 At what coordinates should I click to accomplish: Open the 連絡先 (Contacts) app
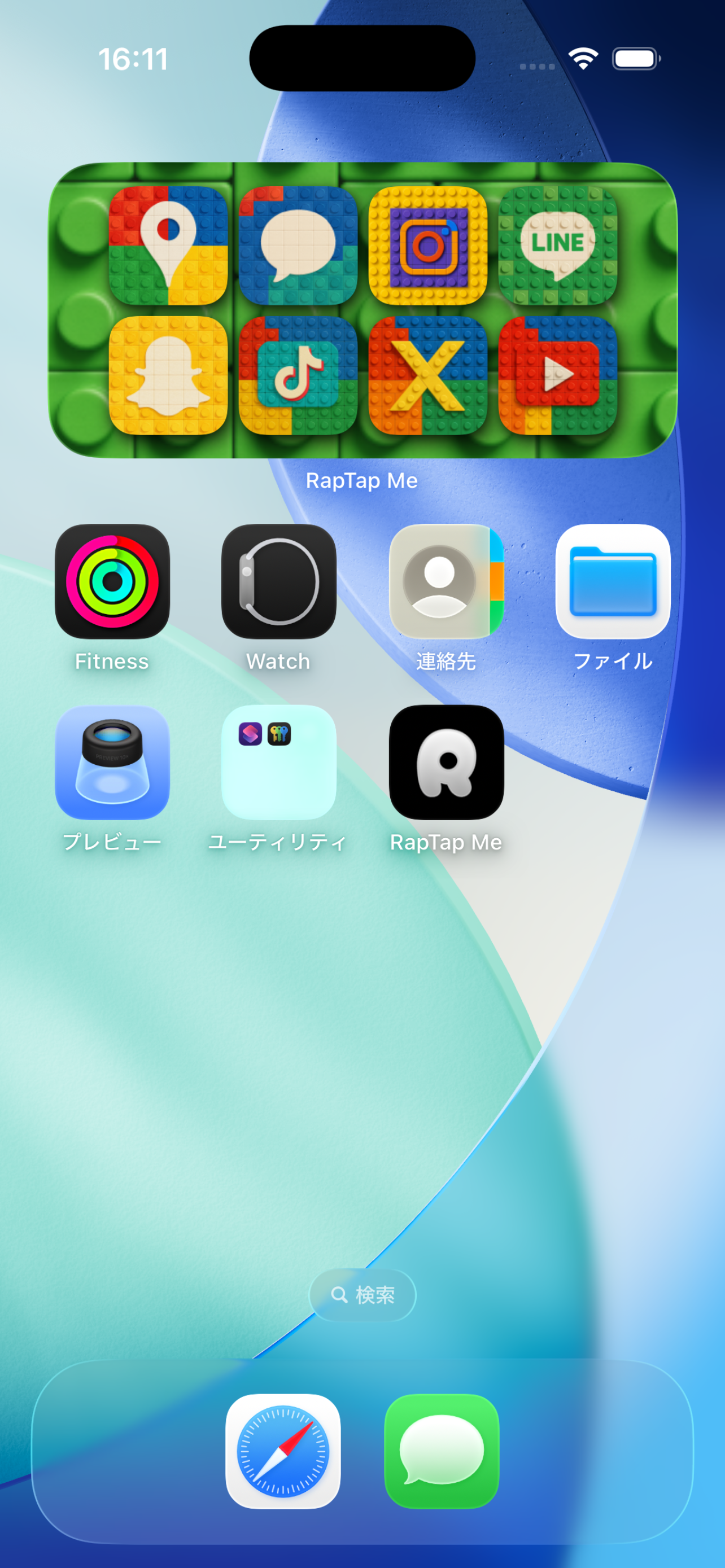(446, 582)
